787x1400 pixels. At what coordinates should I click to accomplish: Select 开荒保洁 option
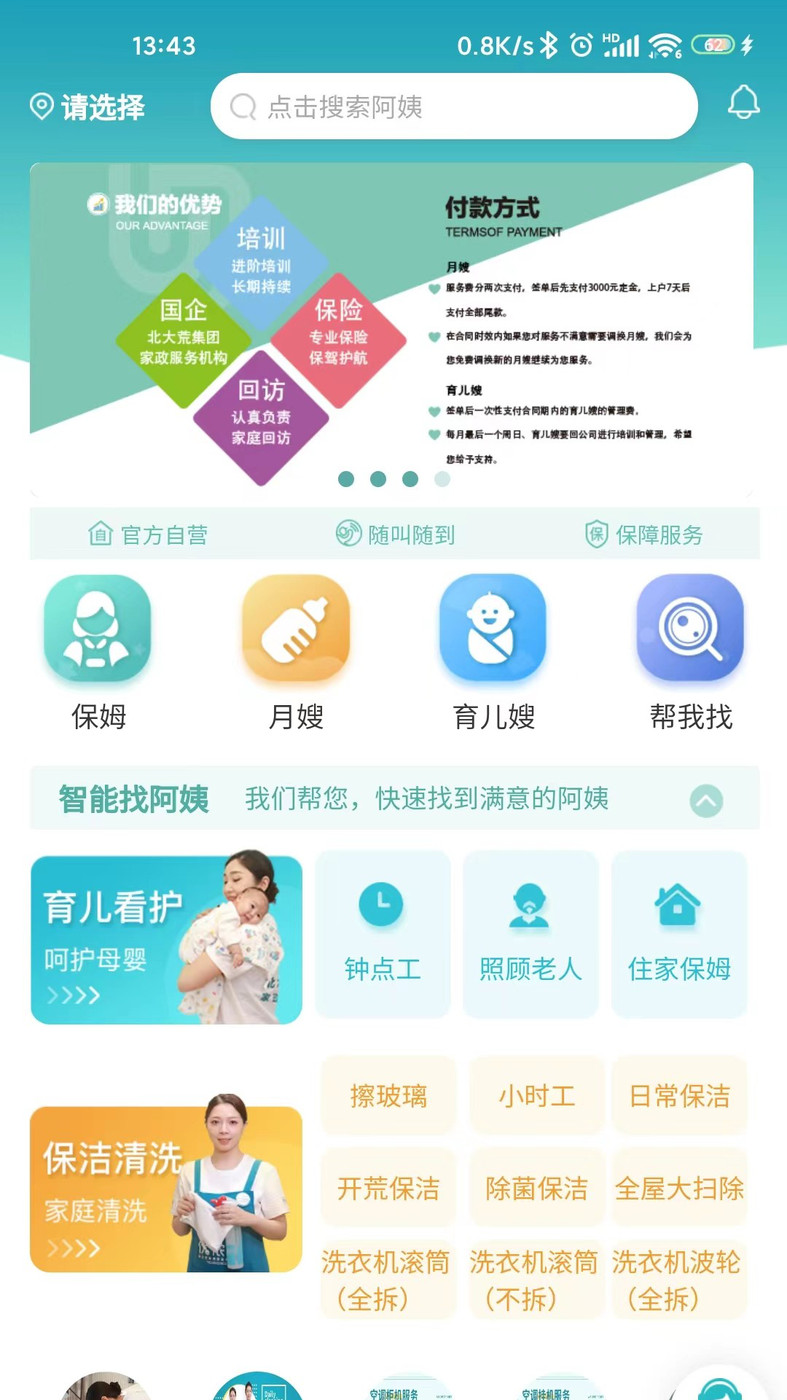(388, 1188)
